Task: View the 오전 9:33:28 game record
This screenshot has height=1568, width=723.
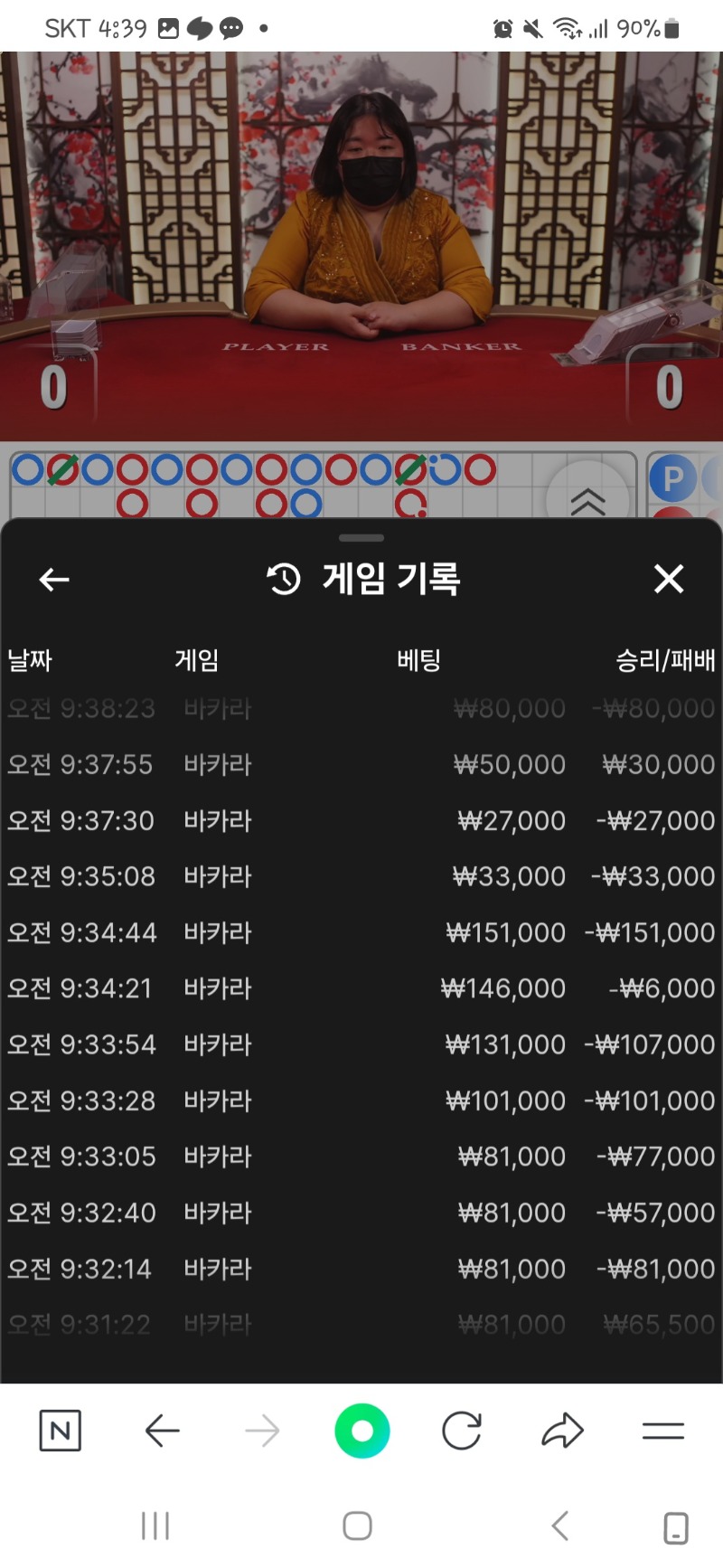Action: (x=361, y=1101)
